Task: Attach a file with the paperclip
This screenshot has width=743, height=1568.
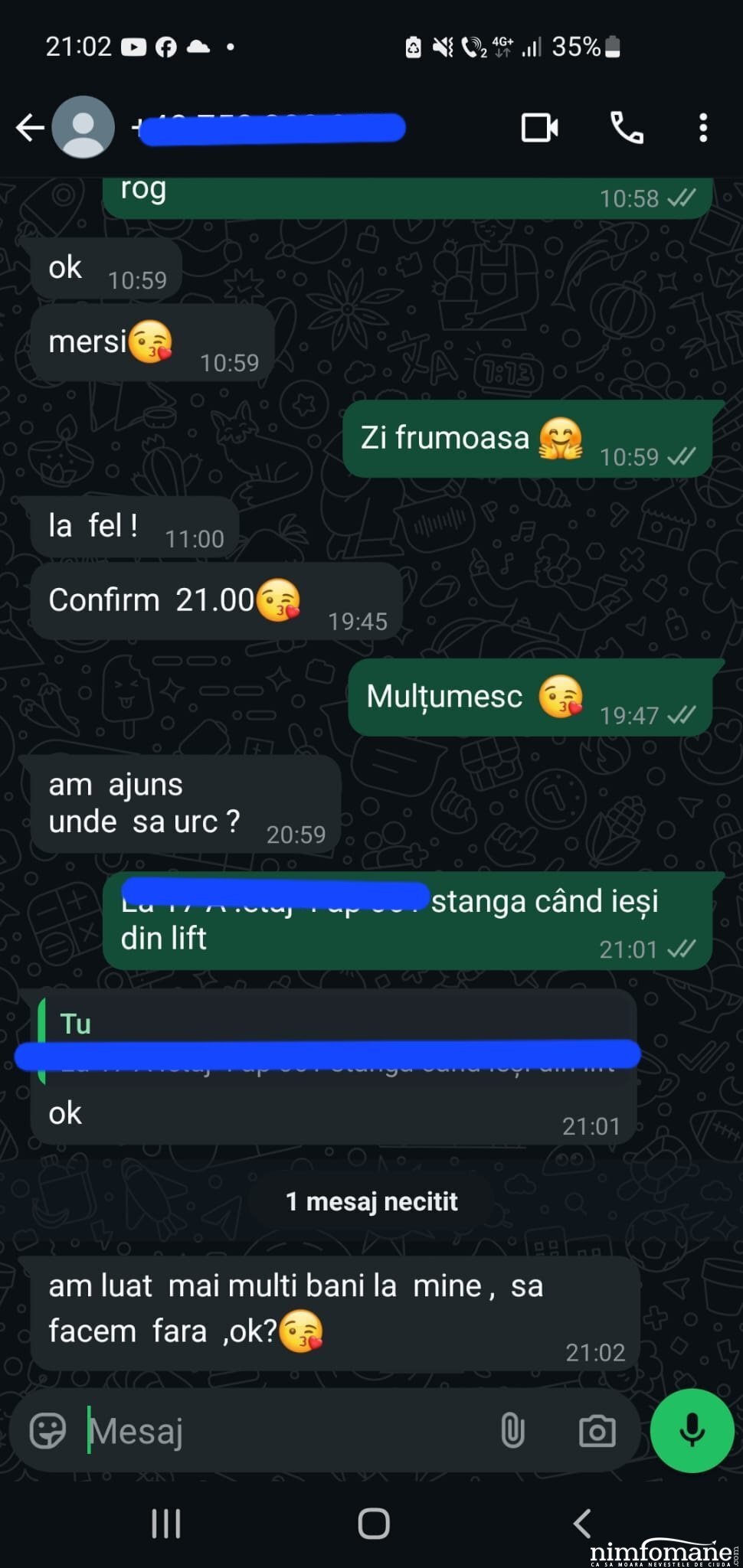Action: coord(512,1430)
